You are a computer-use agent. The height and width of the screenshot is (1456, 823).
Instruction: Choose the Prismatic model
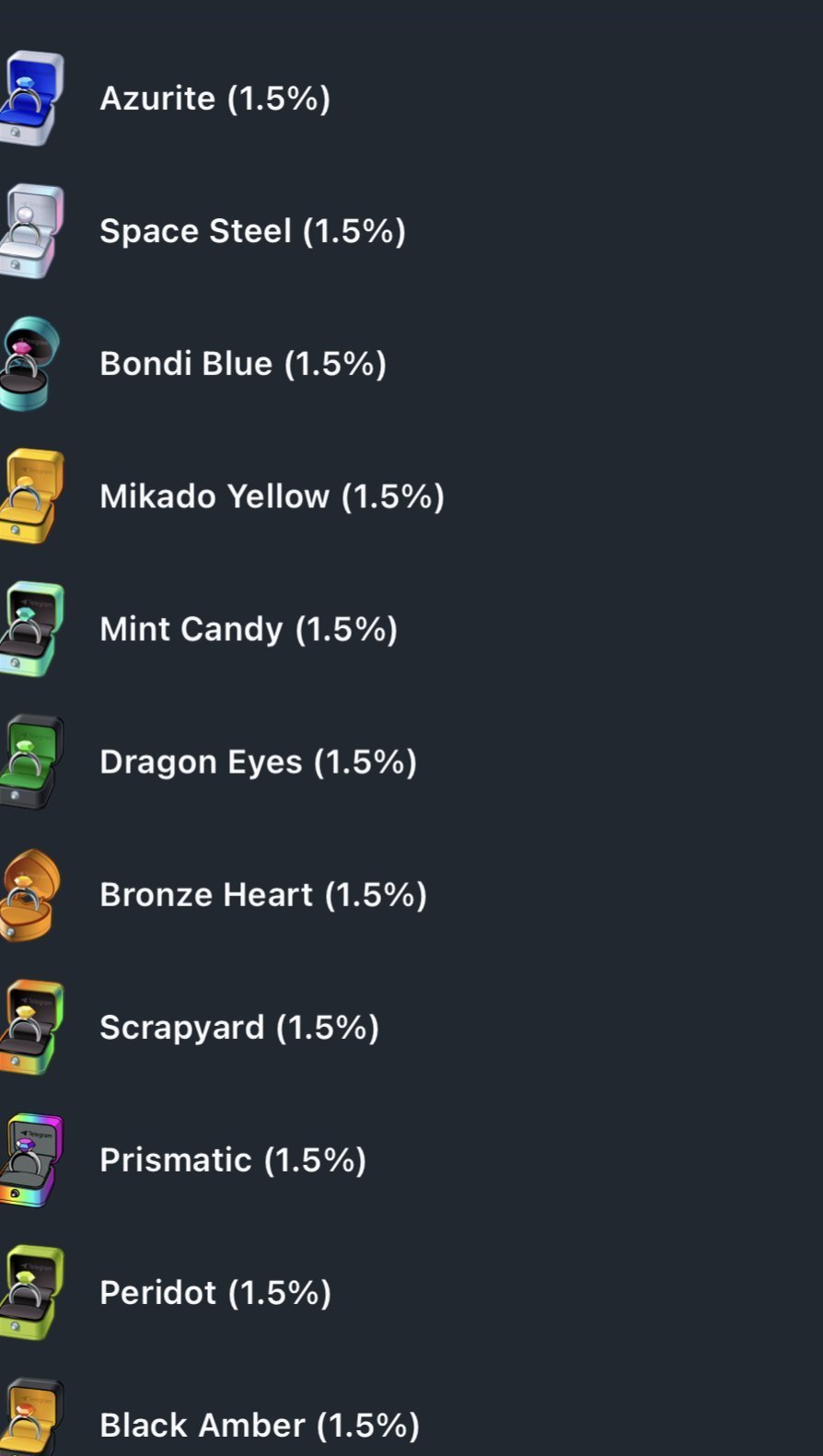(411, 1159)
